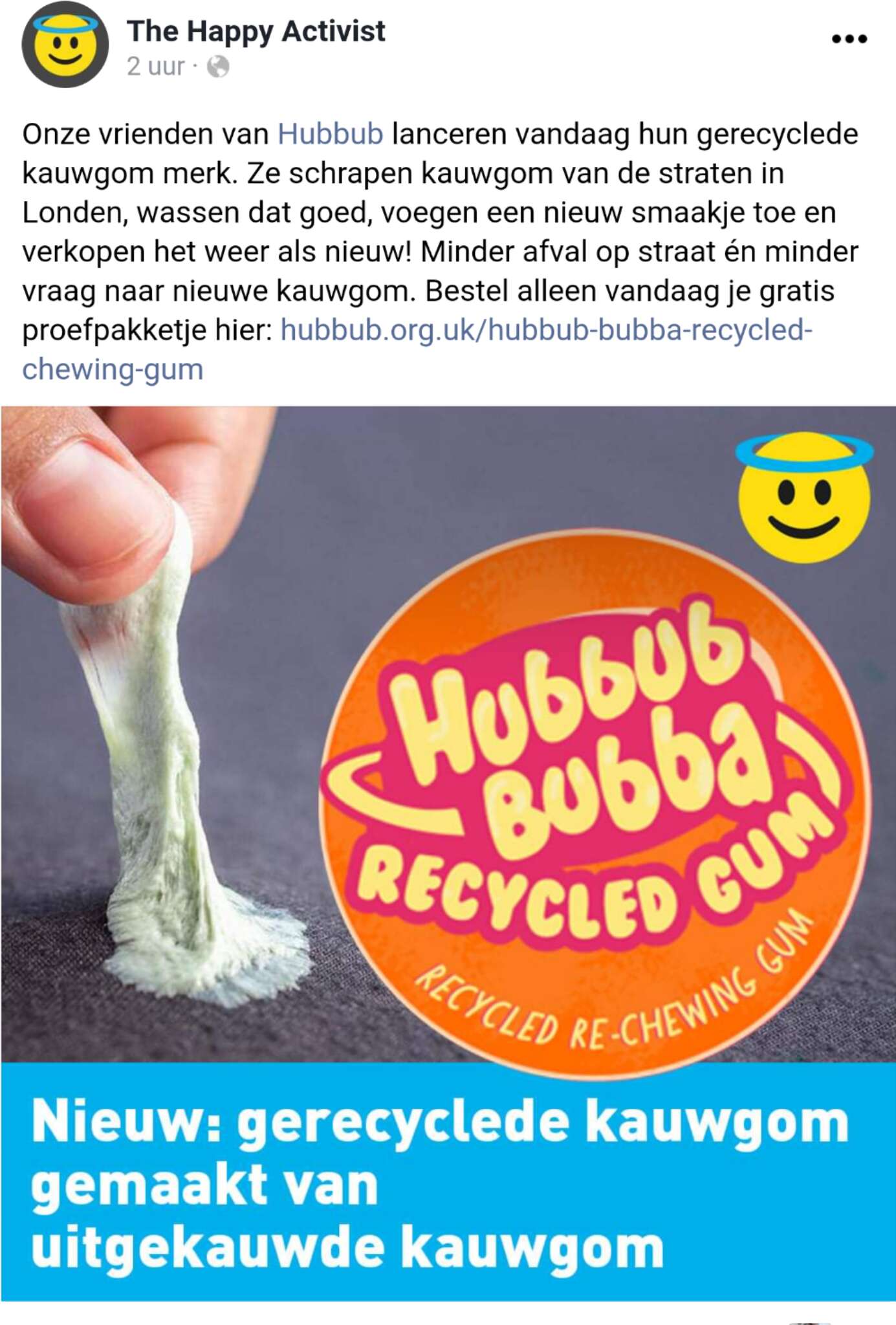Open the tagged Hubbub page link
This screenshot has height=1325, width=896.
(330, 135)
